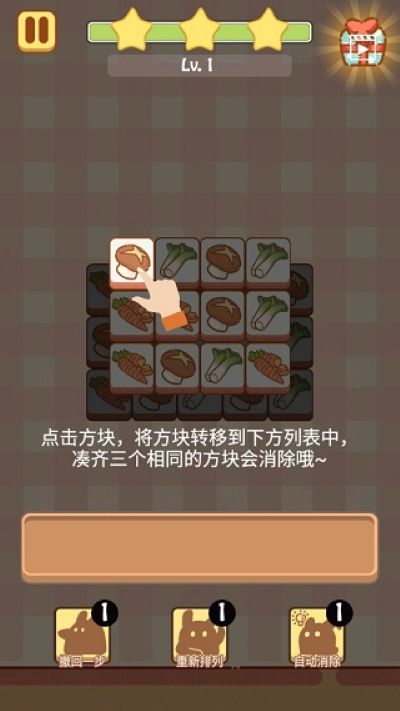Use the 自动消除 auto-clear power-up
Image resolution: width=400 pixels, height=711 pixels.
[x=317, y=638]
